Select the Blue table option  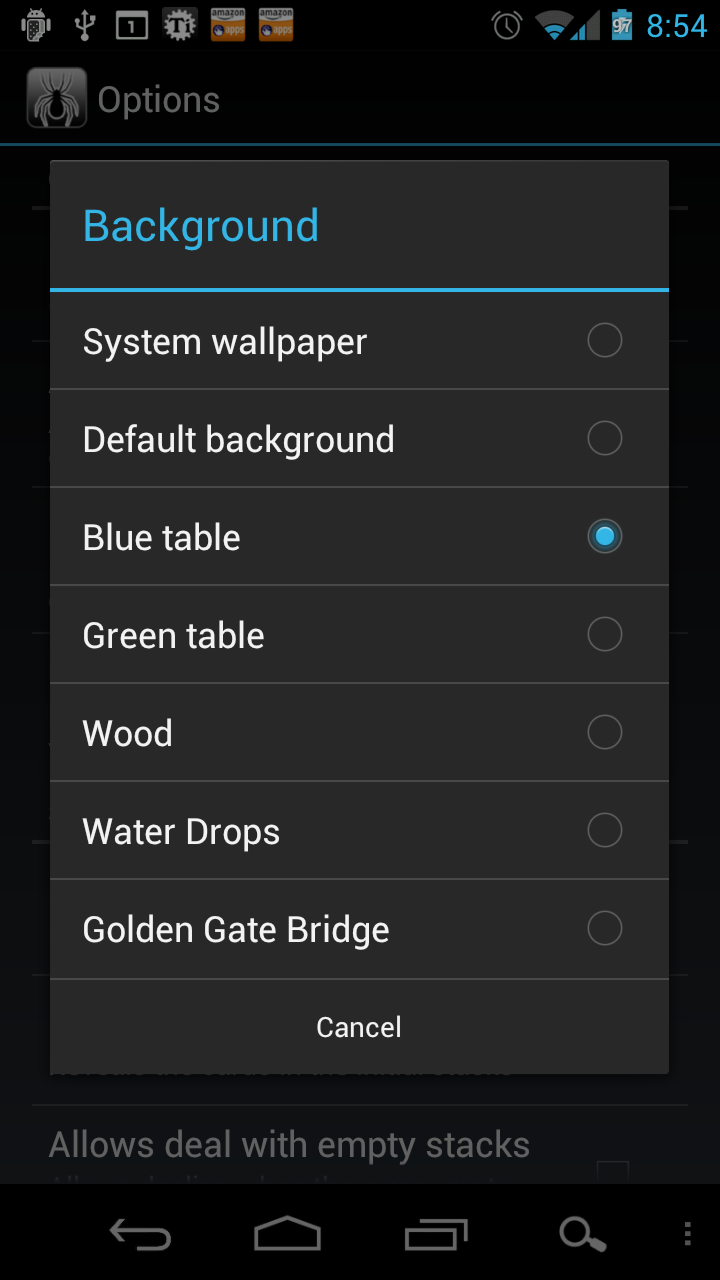[x=359, y=537]
